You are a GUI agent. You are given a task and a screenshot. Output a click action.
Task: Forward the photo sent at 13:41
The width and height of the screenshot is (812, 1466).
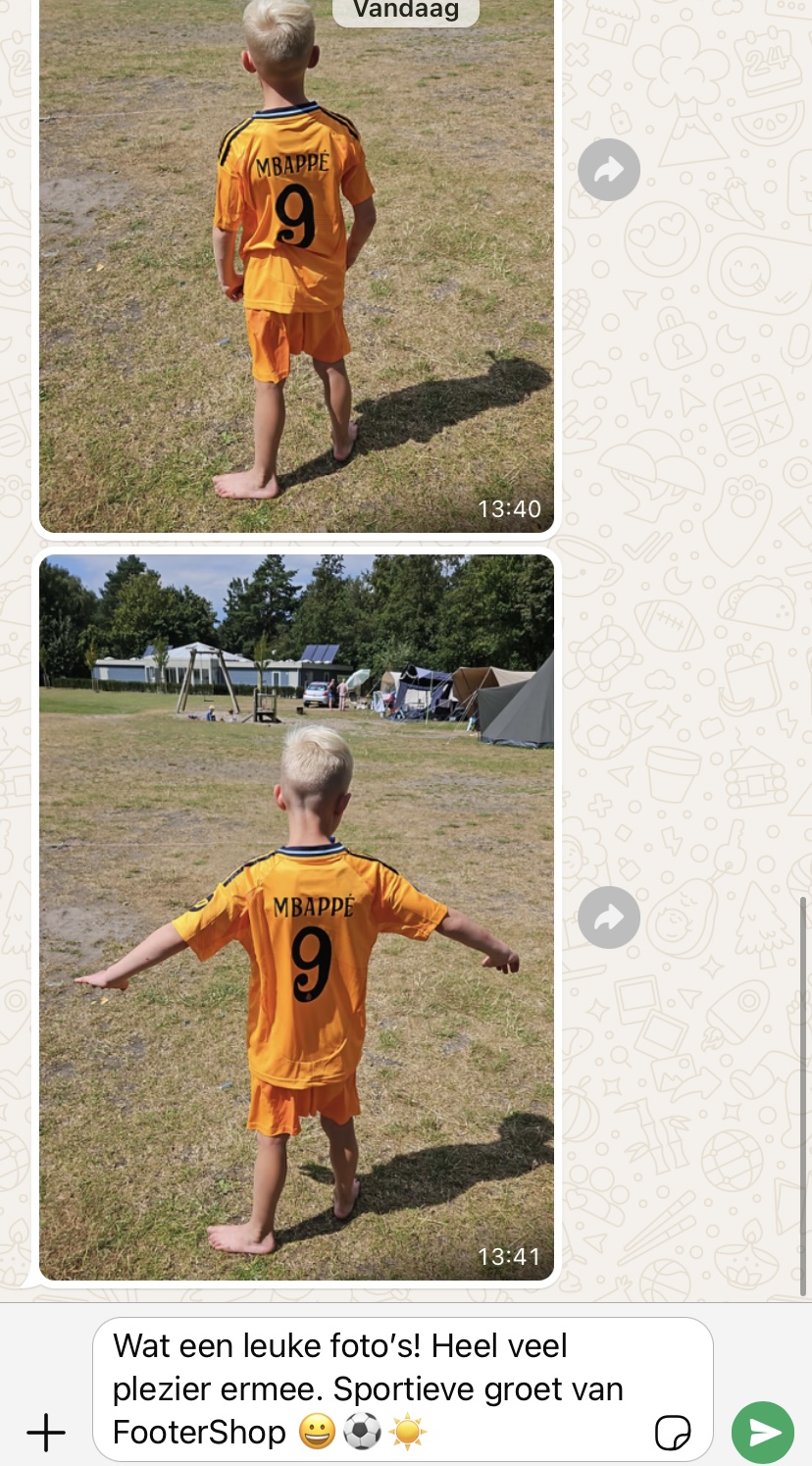click(x=608, y=917)
